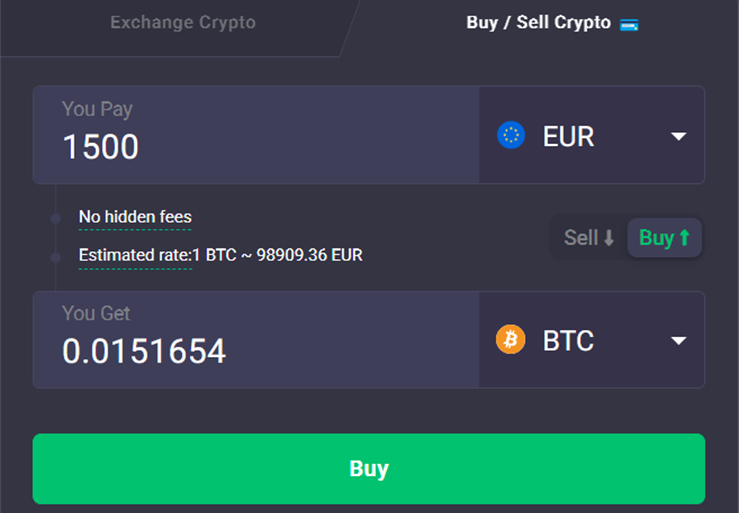The height and width of the screenshot is (513, 752).
Task: Switch to Sell mode
Action: pyautogui.click(x=589, y=238)
